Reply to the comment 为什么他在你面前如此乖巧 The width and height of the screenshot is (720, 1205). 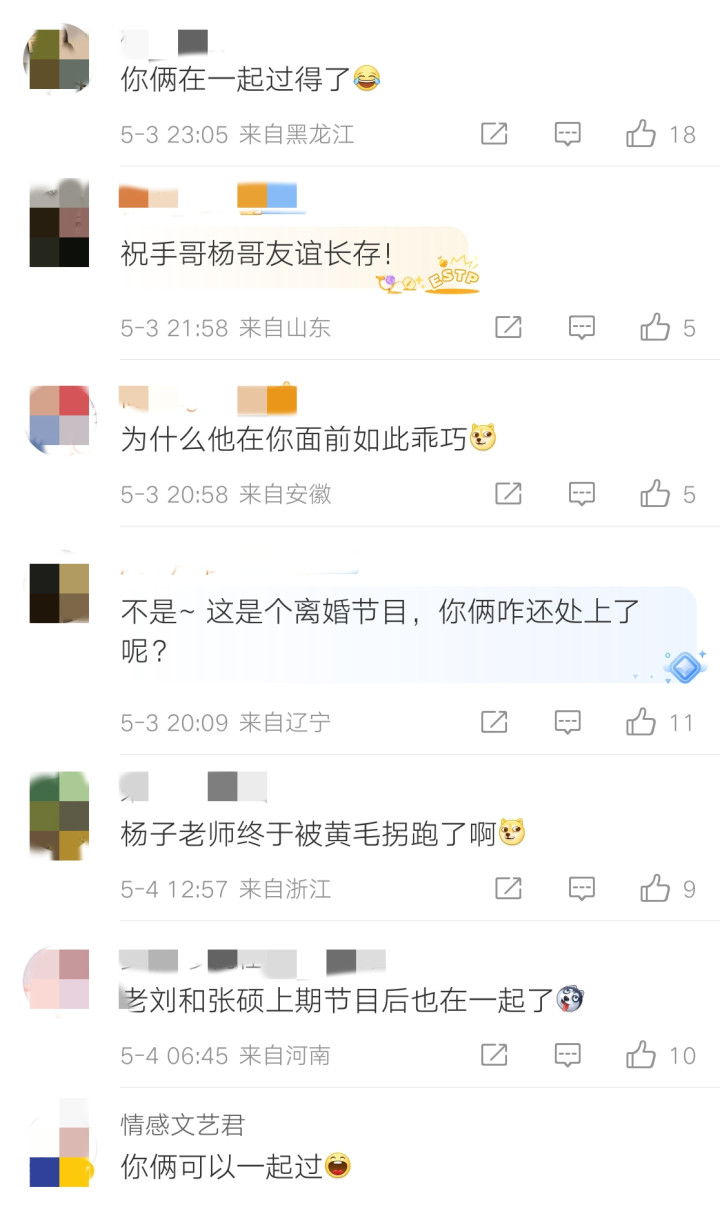coord(582,493)
